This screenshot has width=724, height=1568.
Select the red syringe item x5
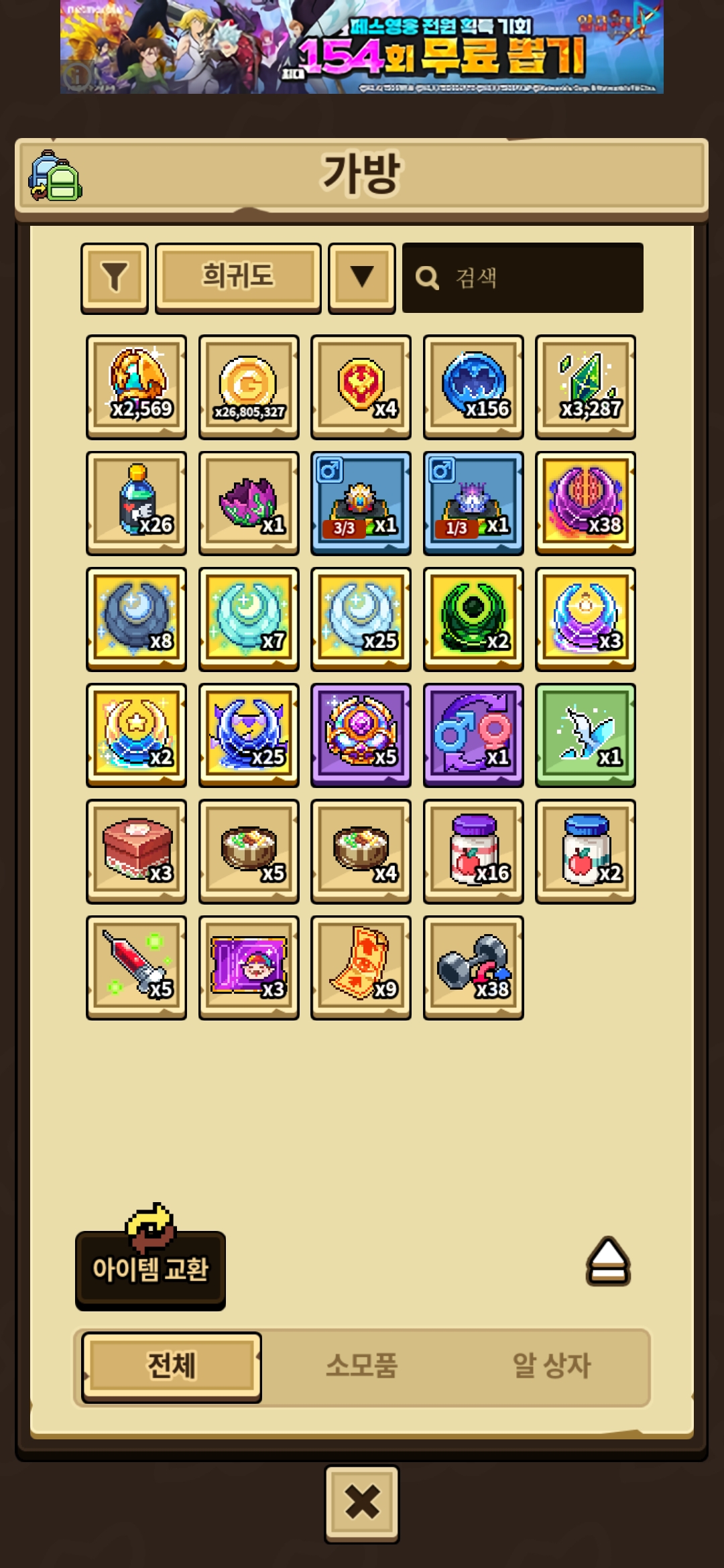[137, 967]
